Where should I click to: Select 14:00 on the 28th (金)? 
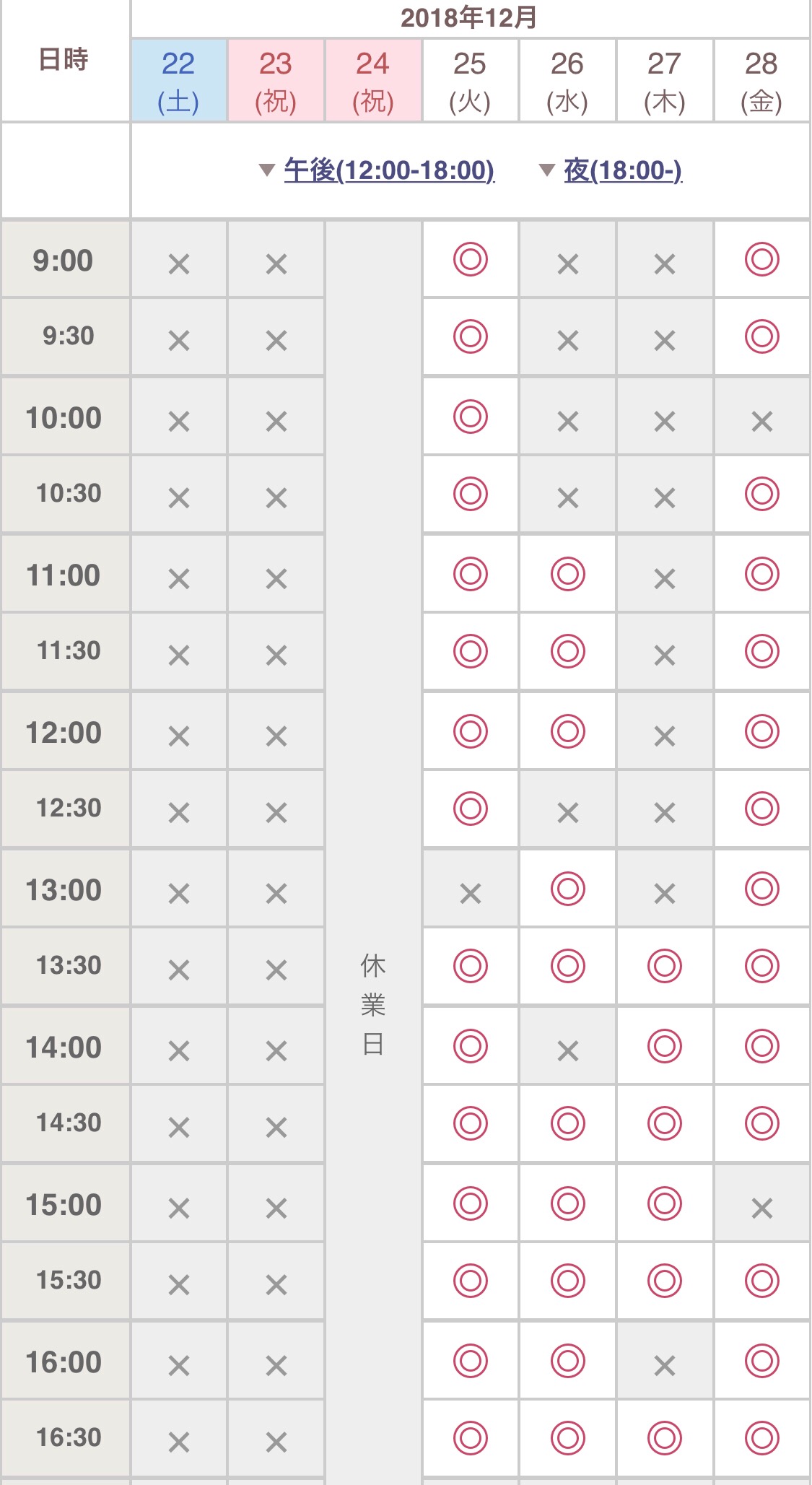(762, 1046)
